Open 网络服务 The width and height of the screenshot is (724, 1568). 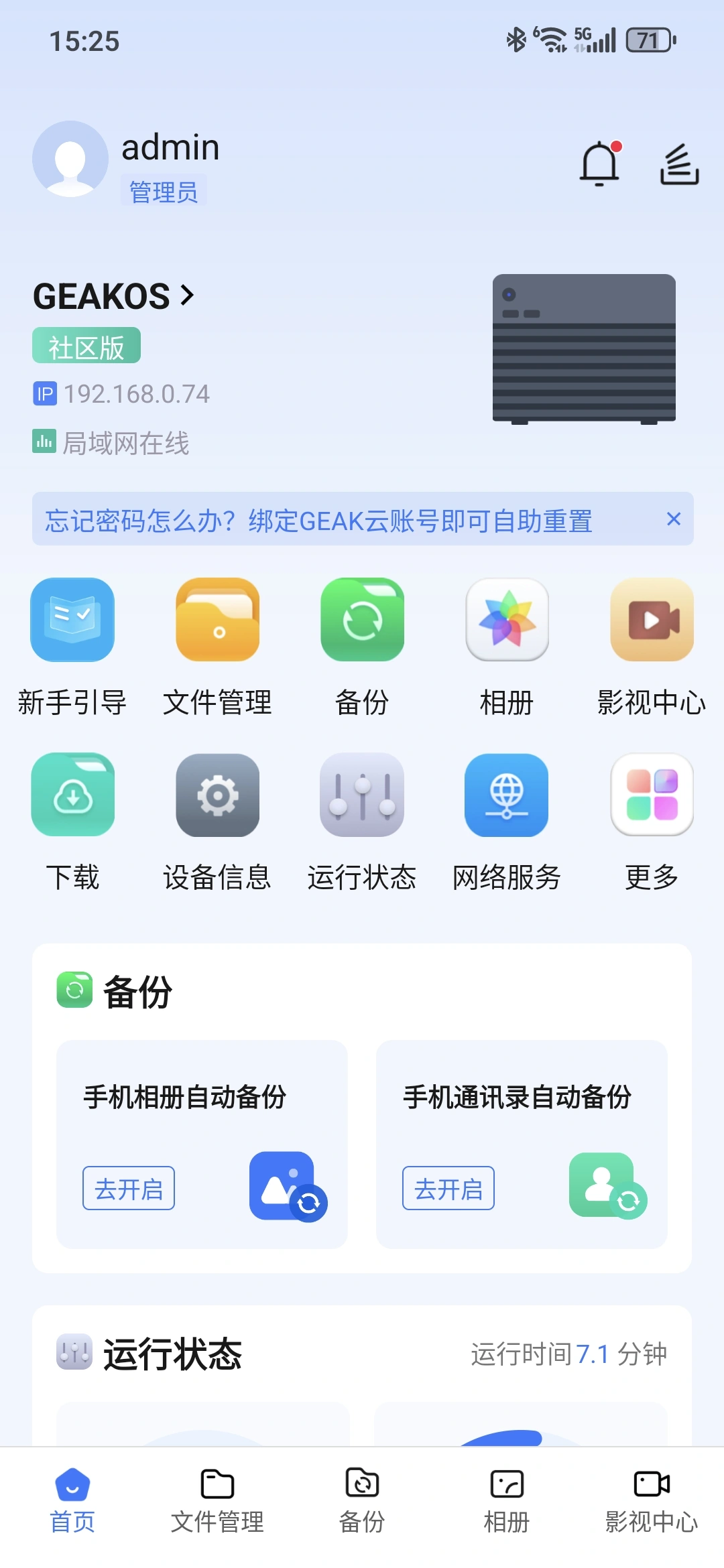507,795
